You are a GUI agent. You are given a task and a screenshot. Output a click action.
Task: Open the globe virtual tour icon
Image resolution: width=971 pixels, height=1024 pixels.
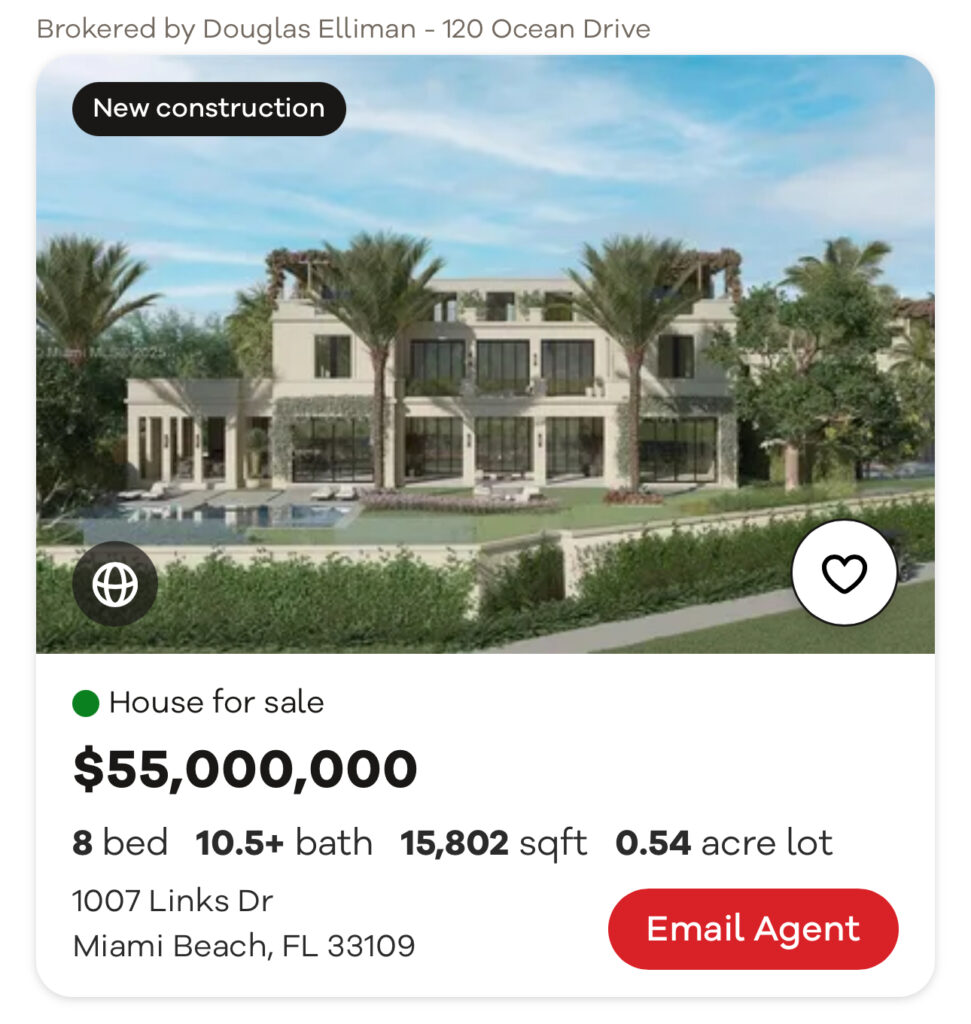click(x=115, y=584)
